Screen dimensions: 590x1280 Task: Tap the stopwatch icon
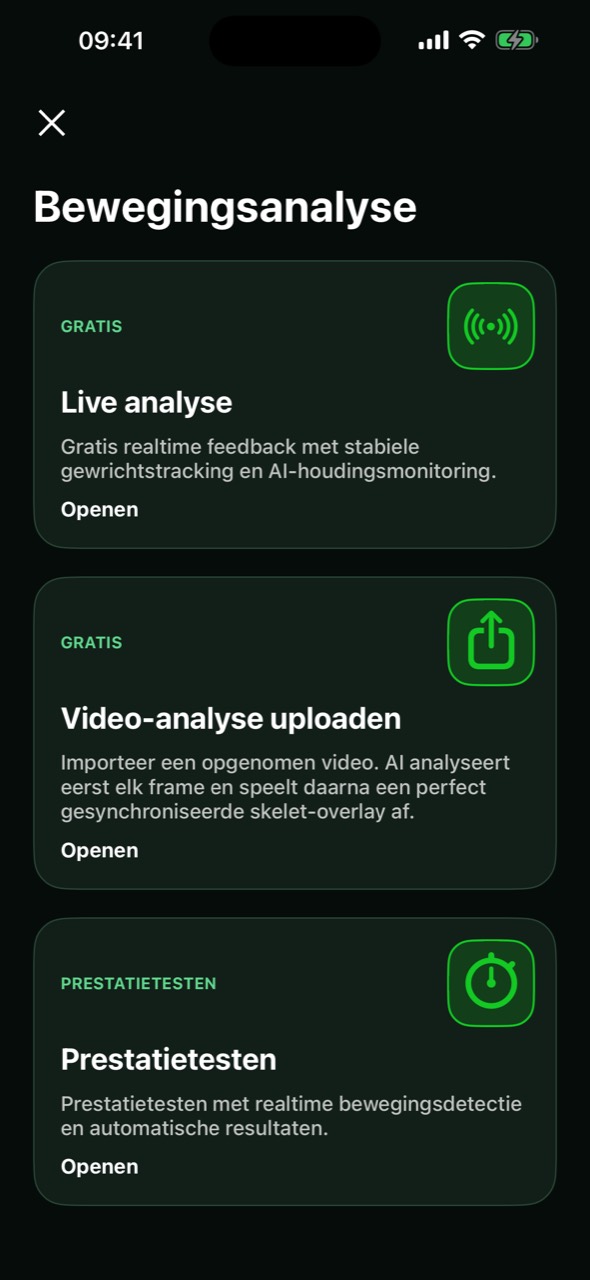[491, 983]
